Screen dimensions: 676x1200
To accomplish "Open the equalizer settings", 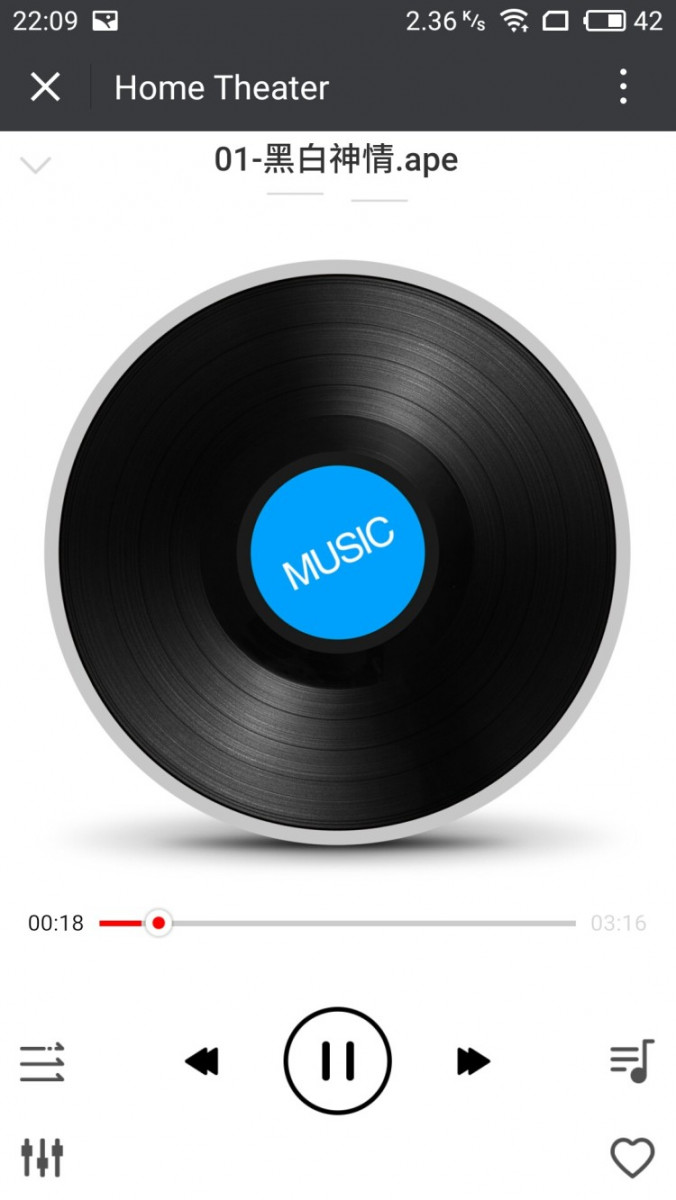I will (42, 1157).
